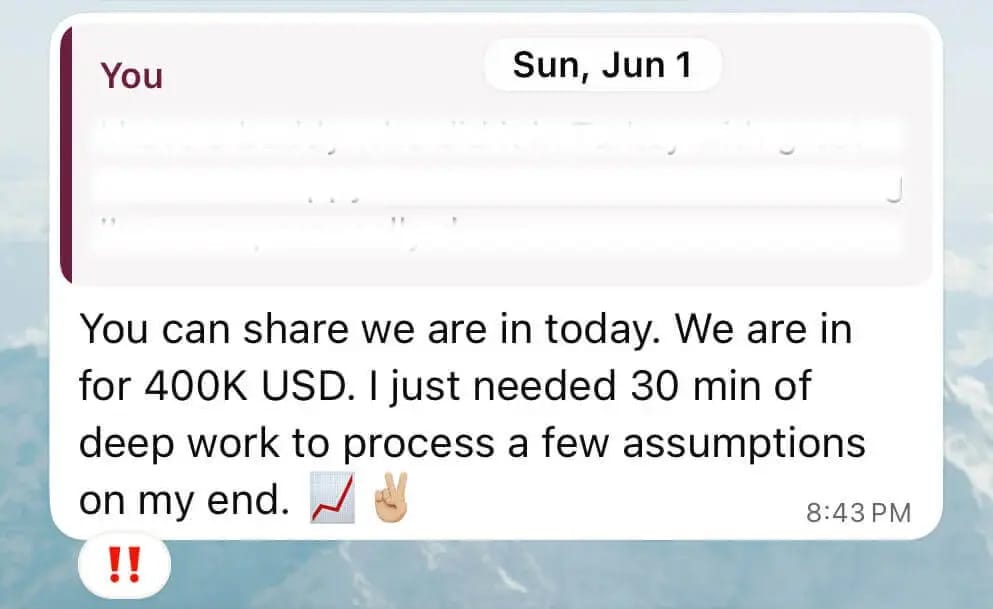Tap the double exclamation reaction
The width and height of the screenshot is (993, 609).
[125, 563]
